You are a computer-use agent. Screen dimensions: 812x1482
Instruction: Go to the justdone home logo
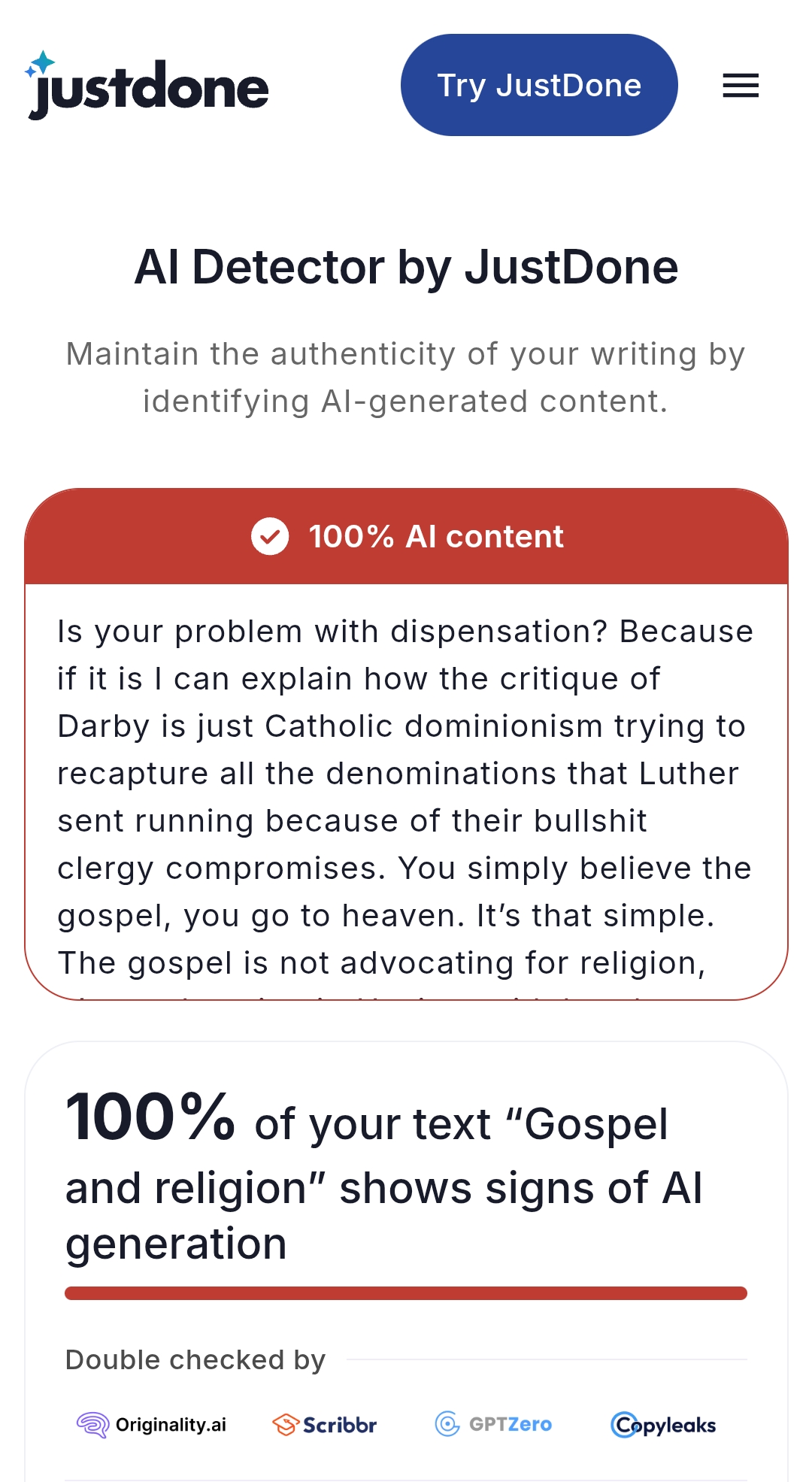tap(147, 86)
